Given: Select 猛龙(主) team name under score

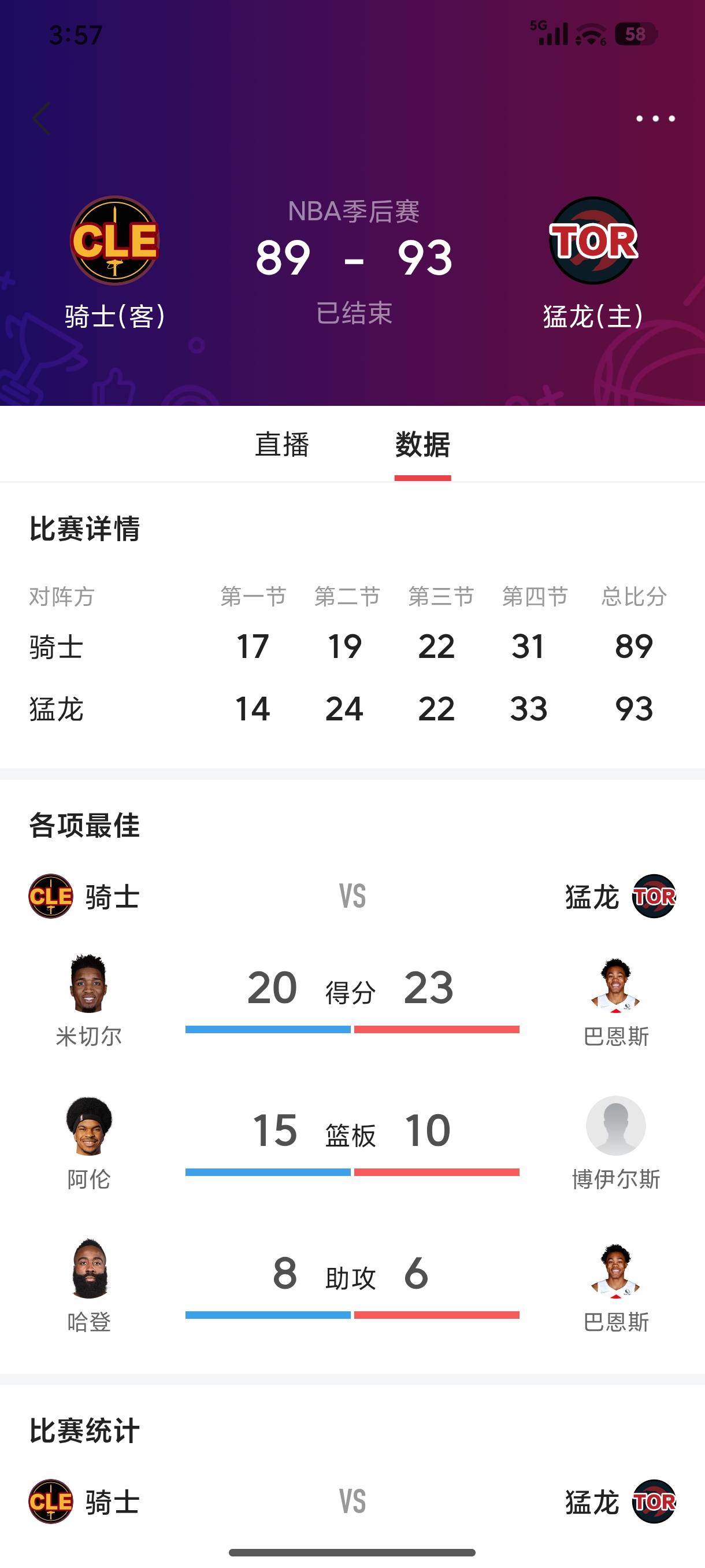Looking at the screenshot, I should (593, 313).
